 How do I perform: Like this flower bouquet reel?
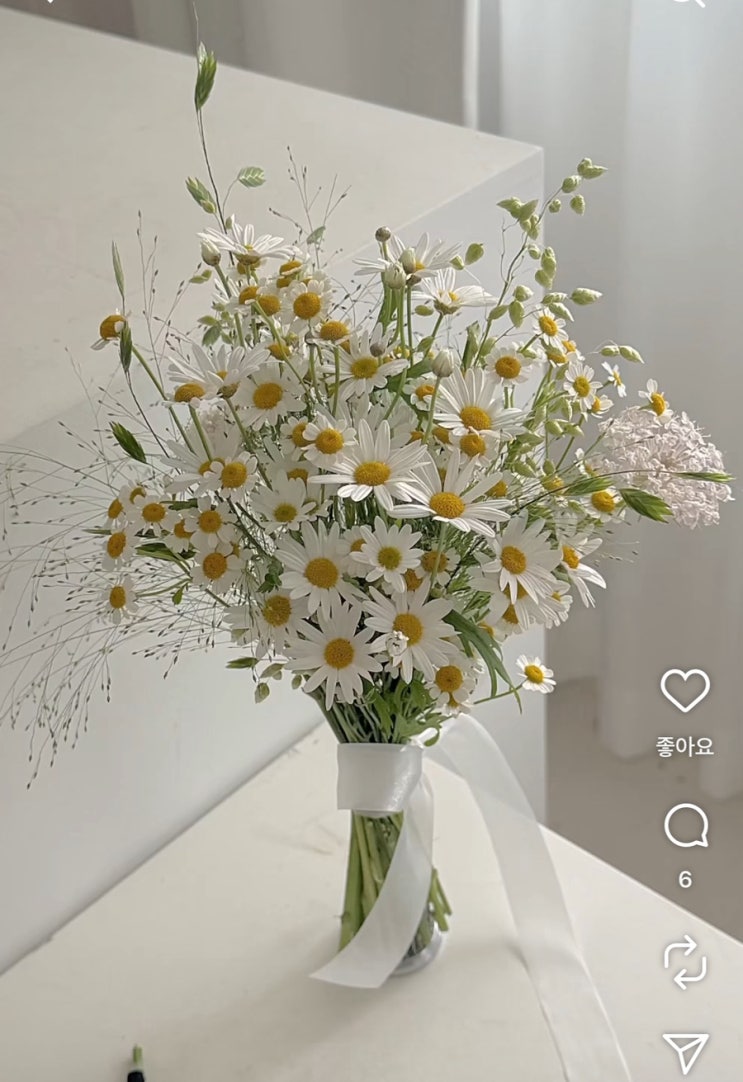pos(685,690)
